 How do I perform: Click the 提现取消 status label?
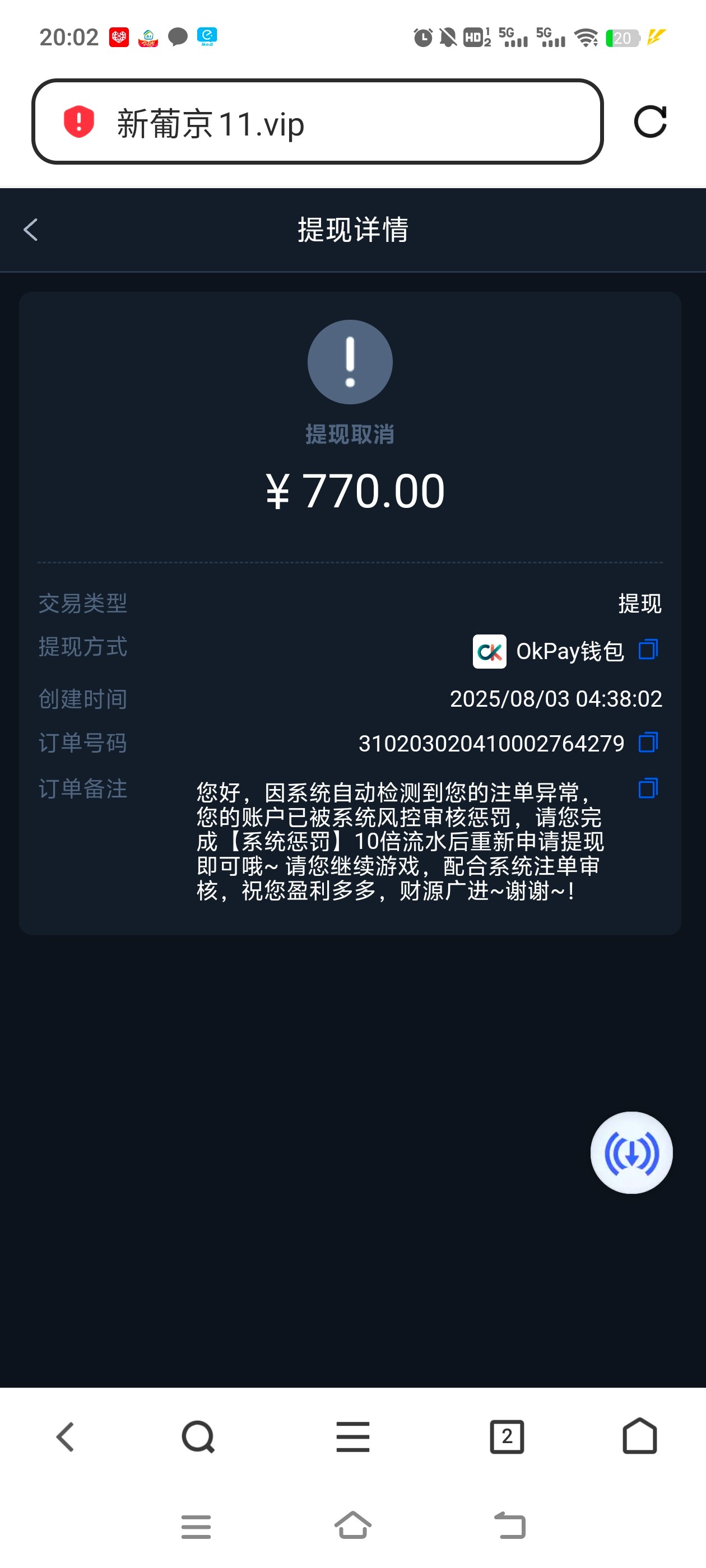(x=350, y=434)
